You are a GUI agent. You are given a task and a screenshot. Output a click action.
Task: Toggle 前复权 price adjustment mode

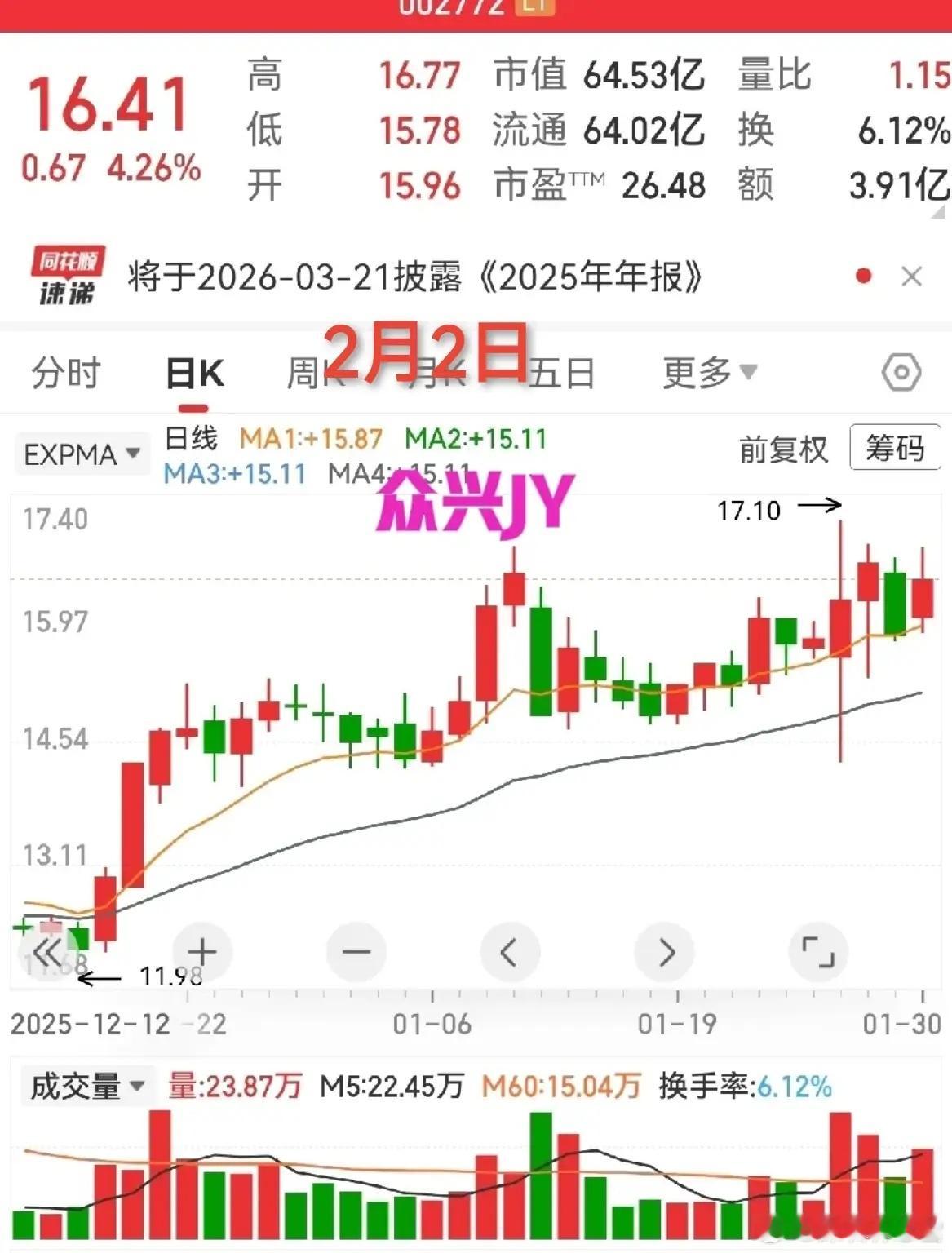coord(782,449)
